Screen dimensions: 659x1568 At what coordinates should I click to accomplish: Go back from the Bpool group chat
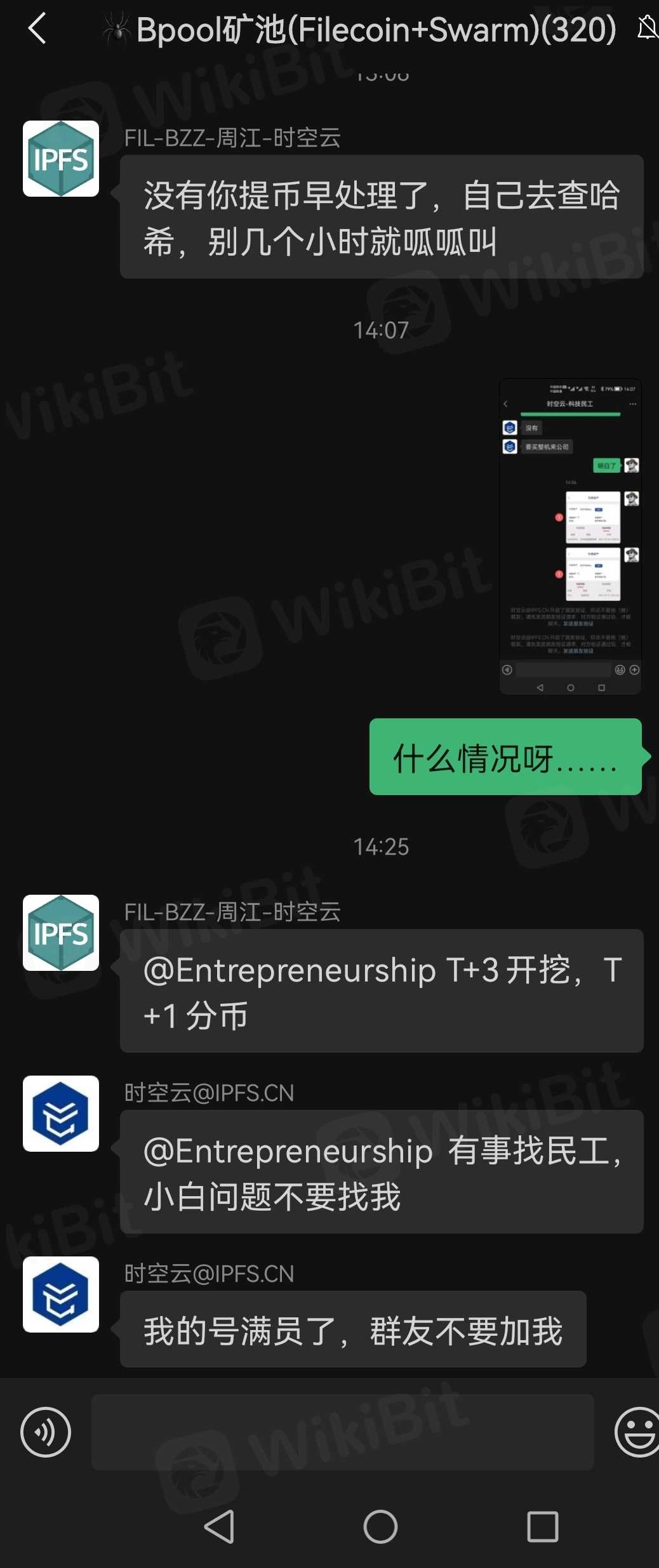pyautogui.click(x=37, y=29)
